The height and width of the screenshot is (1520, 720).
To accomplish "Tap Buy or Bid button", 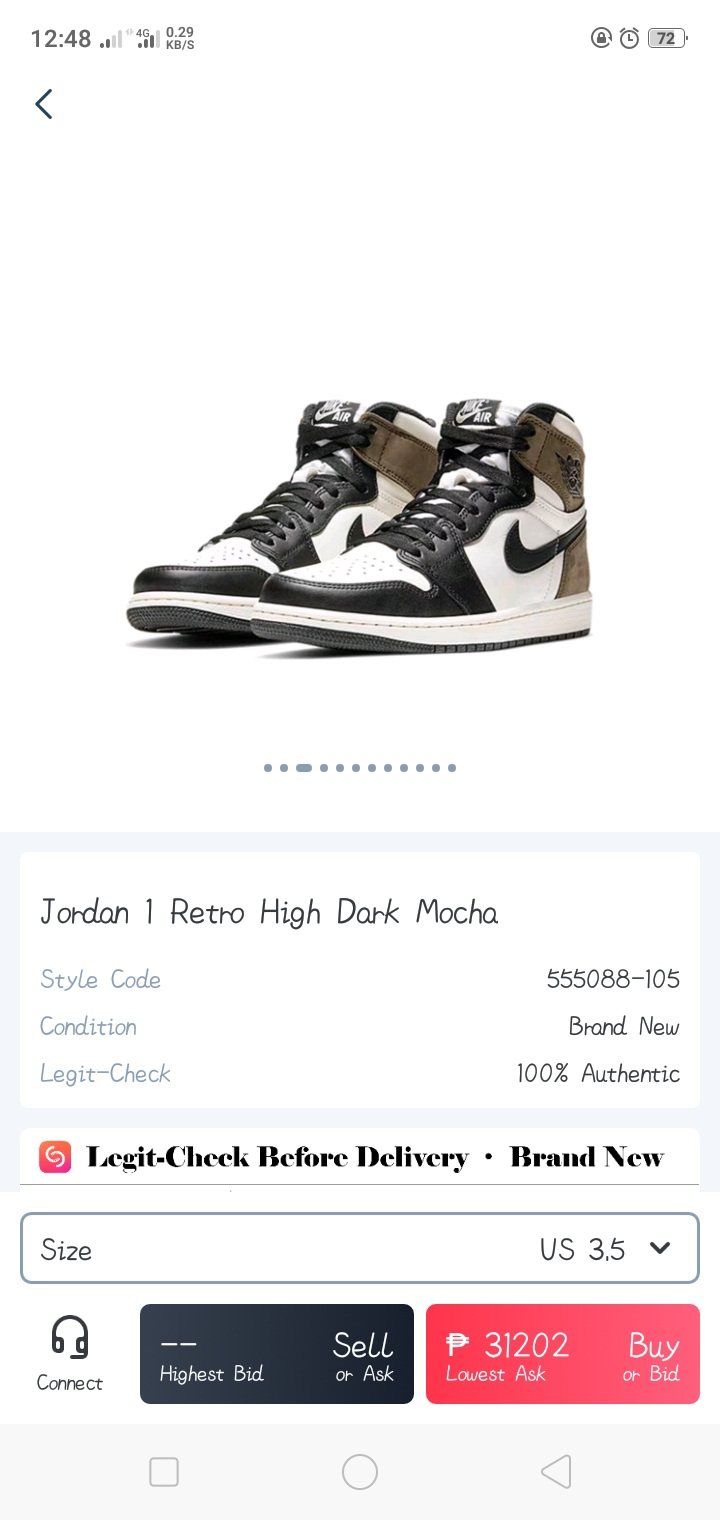I will click(562, 1354).
